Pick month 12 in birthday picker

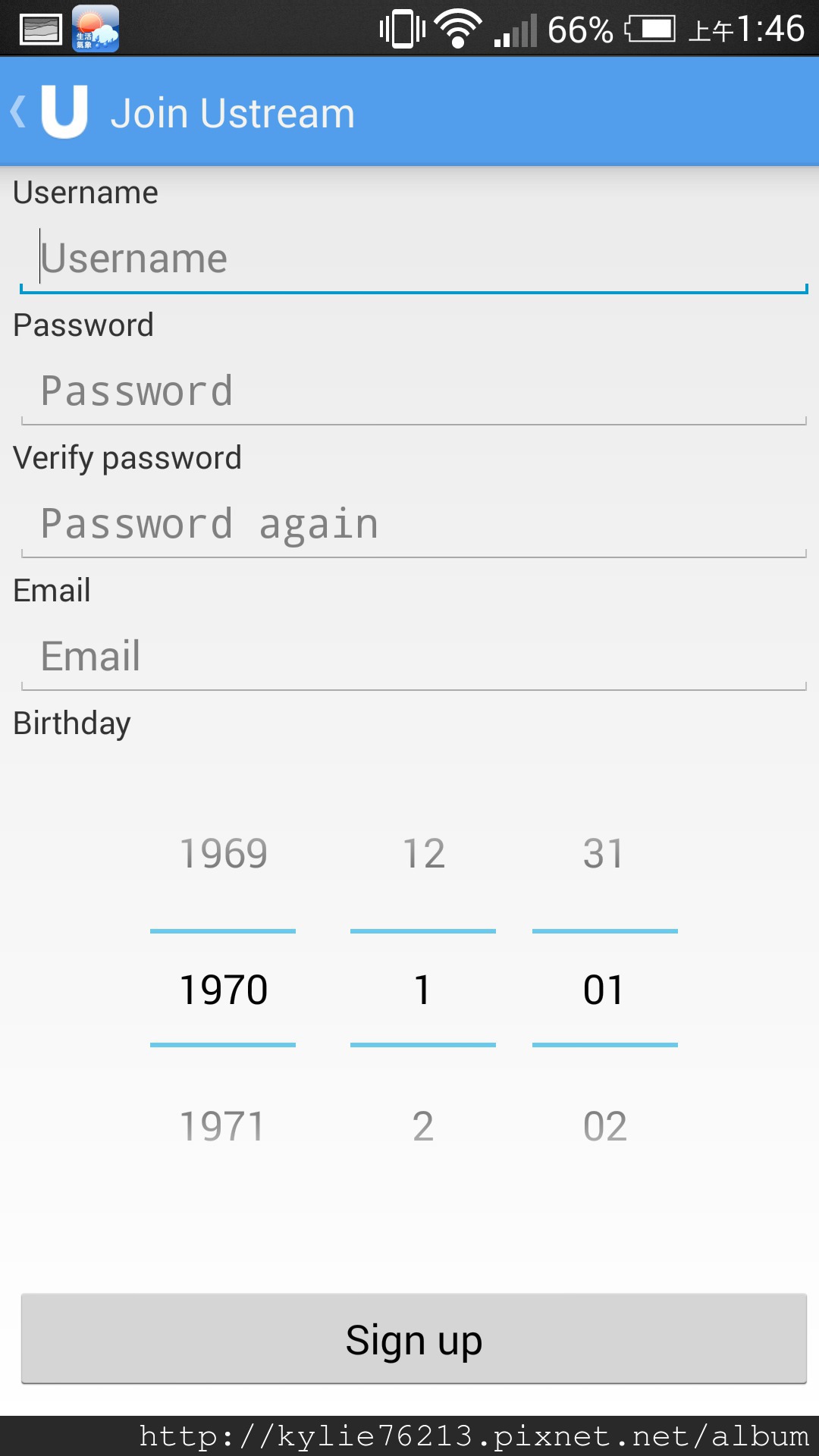423,854
